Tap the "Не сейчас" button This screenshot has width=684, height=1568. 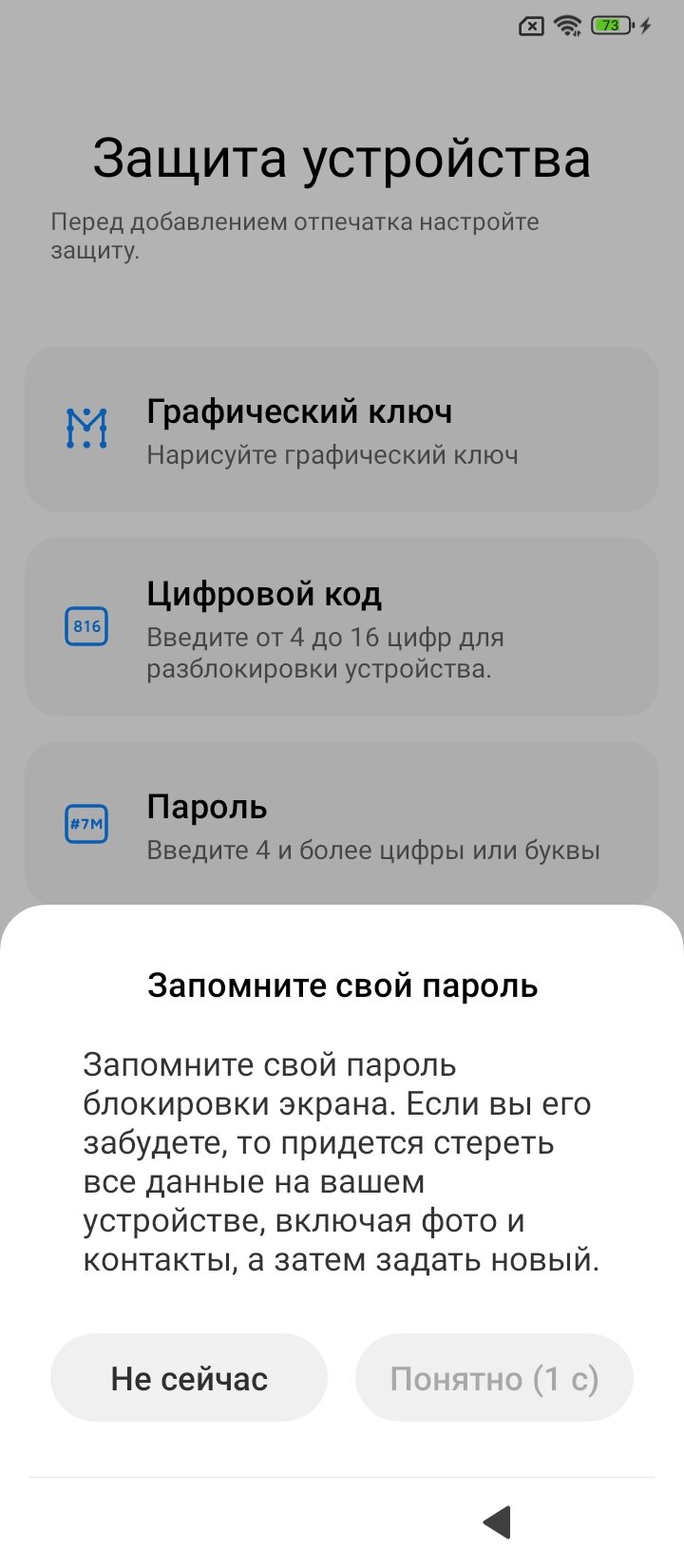(189, 1378)
